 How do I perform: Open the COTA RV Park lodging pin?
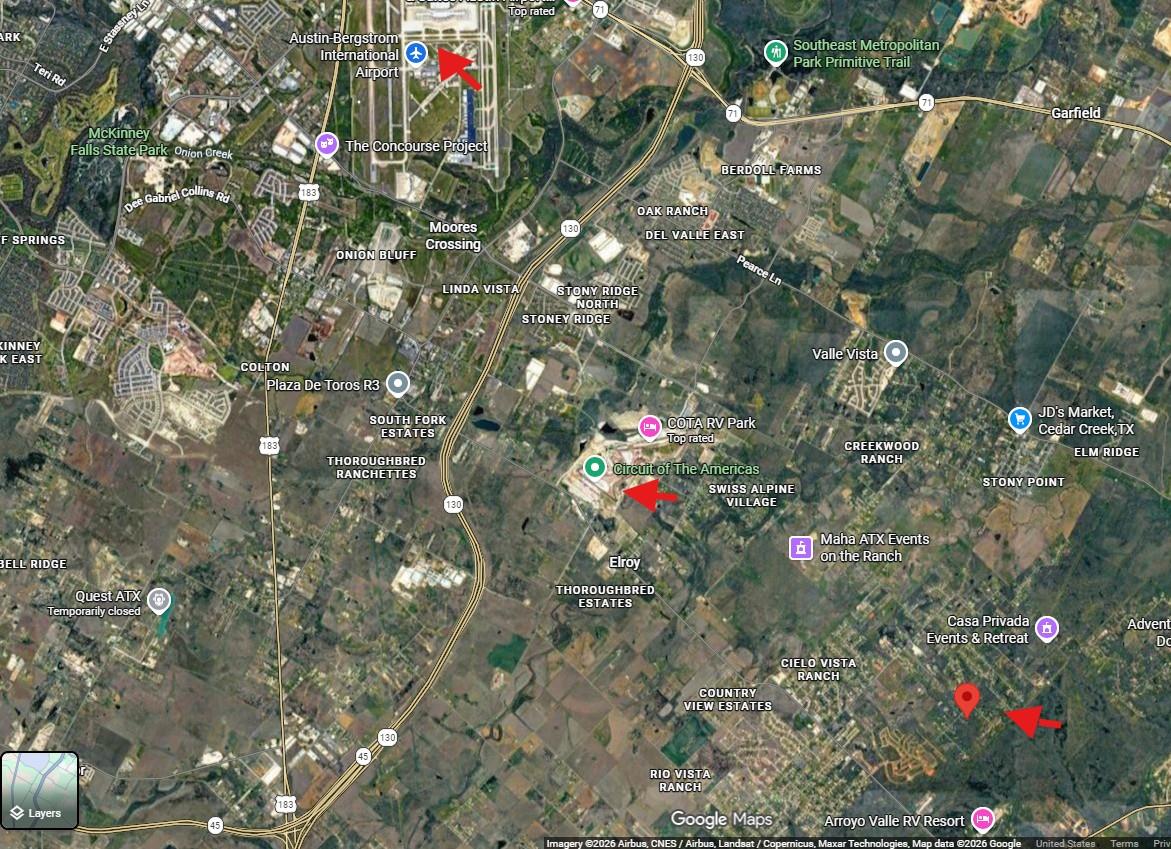click(x=650, y=428)
